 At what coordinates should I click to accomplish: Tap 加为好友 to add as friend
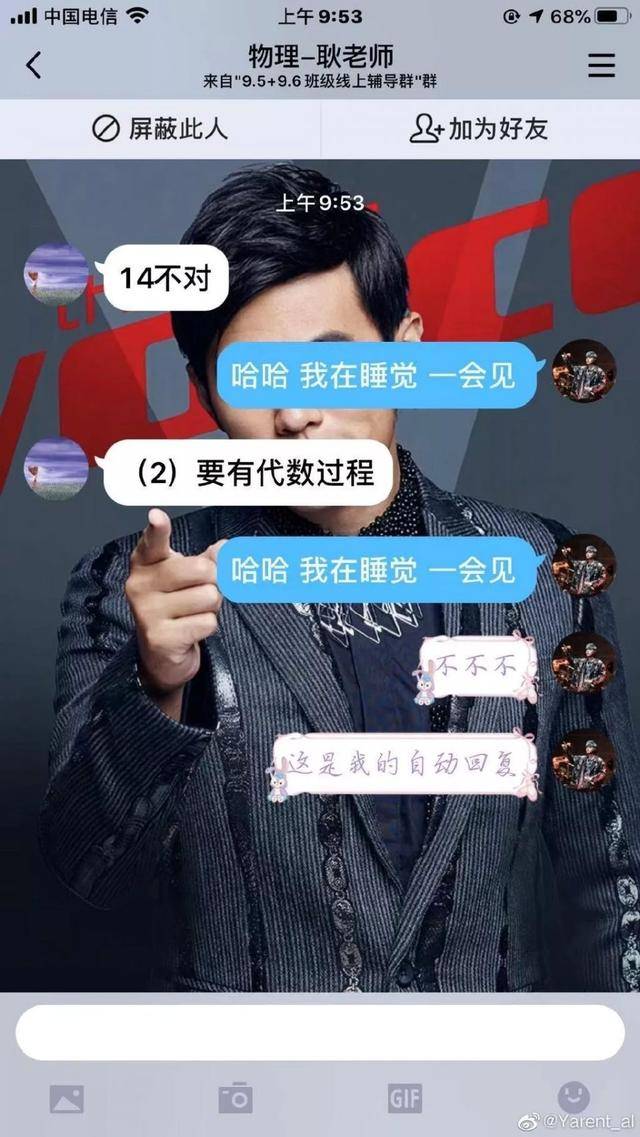[x=478, y=129]
